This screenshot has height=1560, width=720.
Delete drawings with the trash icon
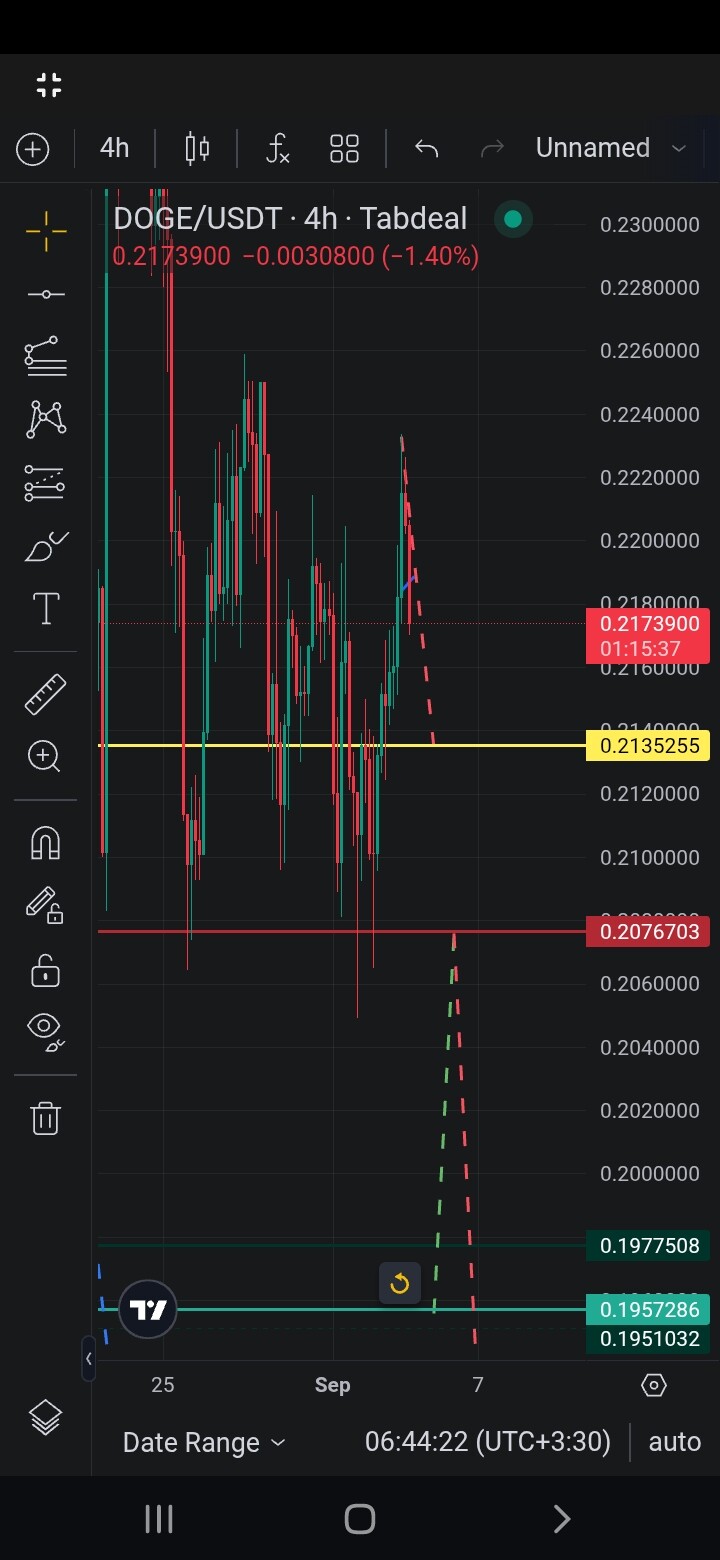(x=45, y=1117)
